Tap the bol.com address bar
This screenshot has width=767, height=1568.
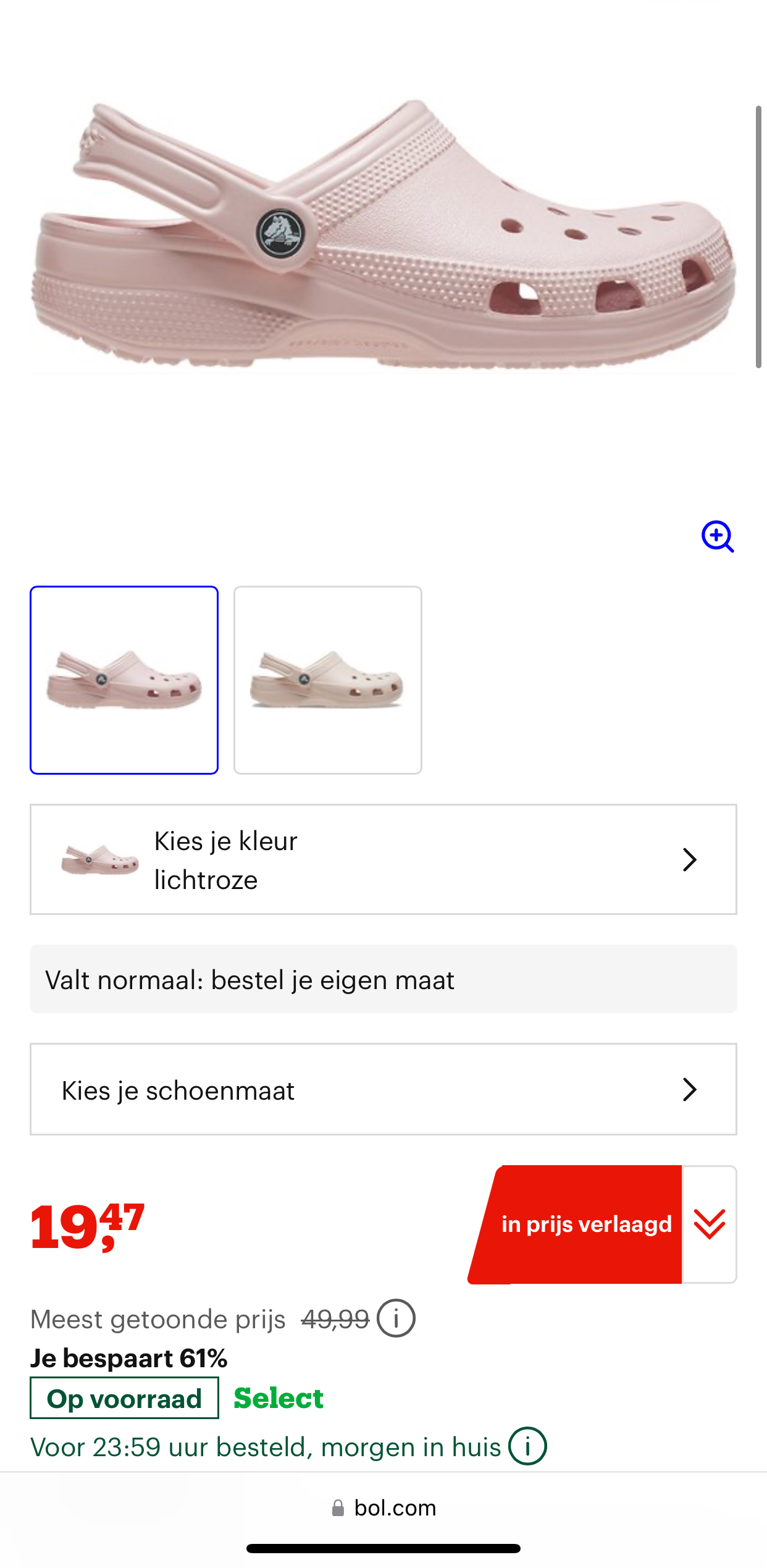383,1507
